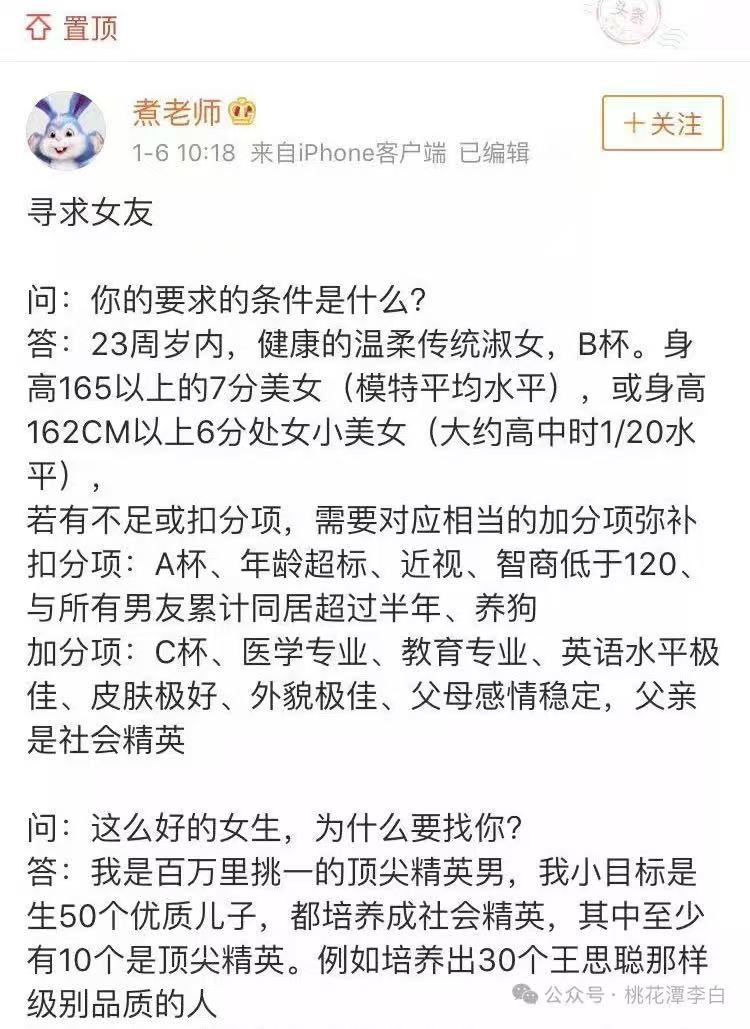Open the 煮老师 username link
The width and height of the screenshot is (750, 1029).
pos(177,112)
